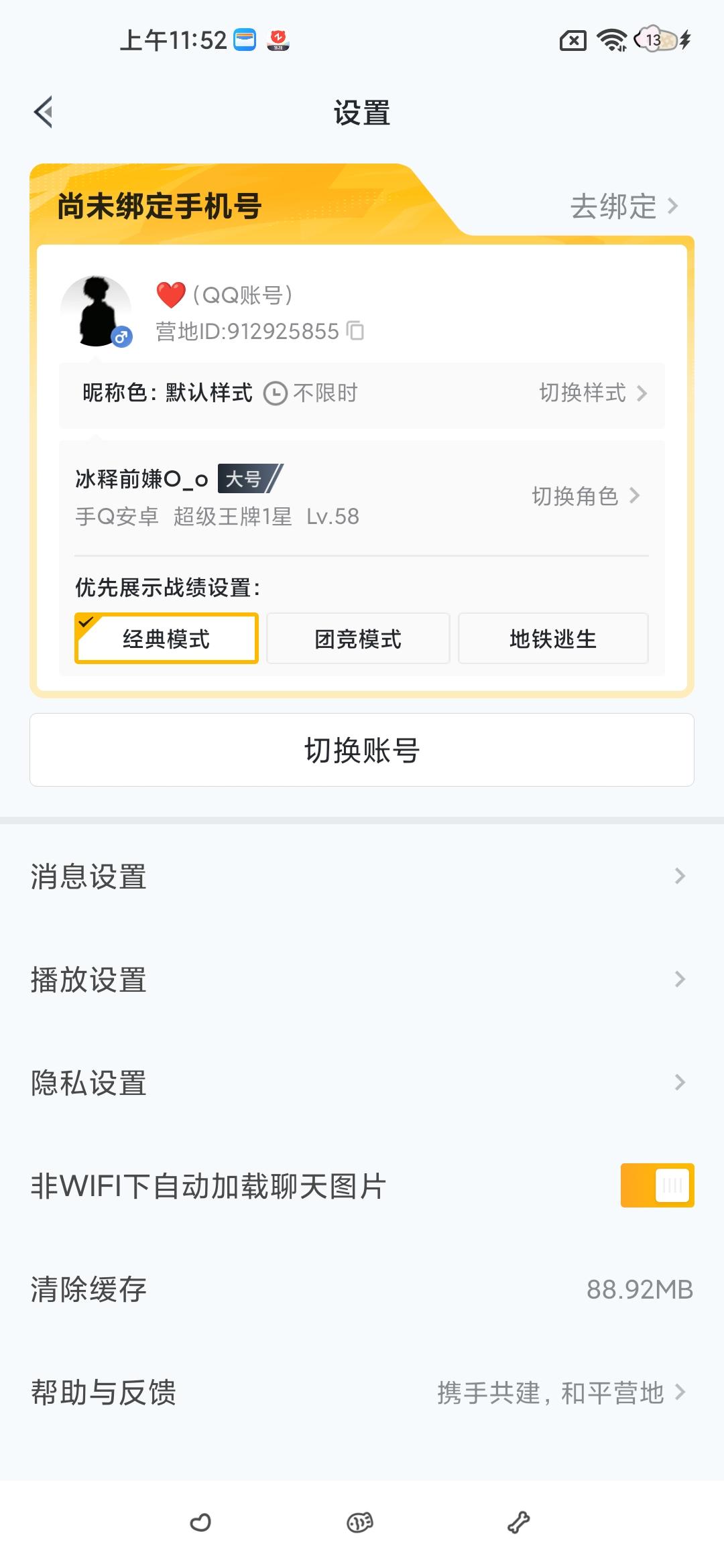Tap the bone icon in the bottom bar
Image resolution: width=724 pixels, height=1568 pixels.
[x=517, y=1522]
